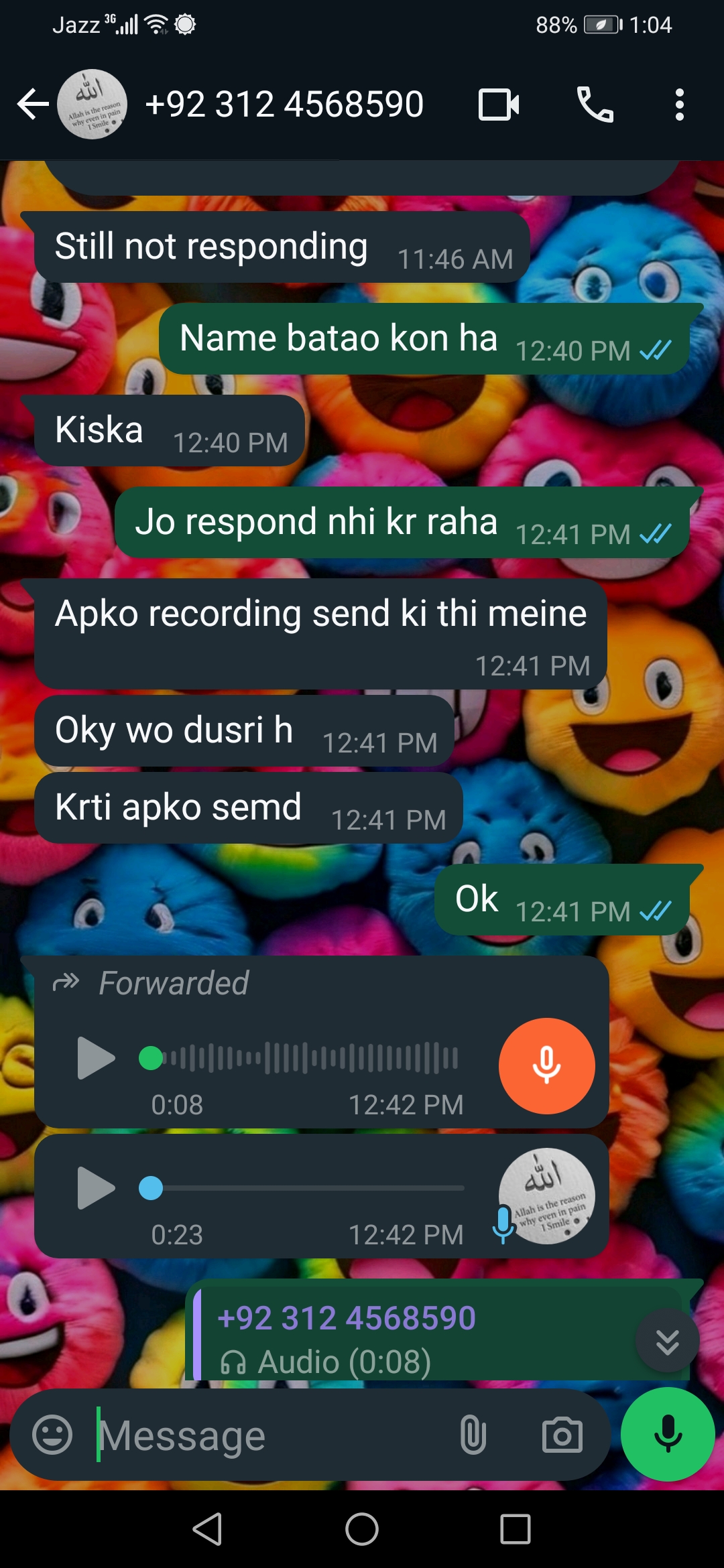This screenshot has width=724, height=1568.
Task: Open the three-dot overflow menu
Action: click(x=679, y=105)
